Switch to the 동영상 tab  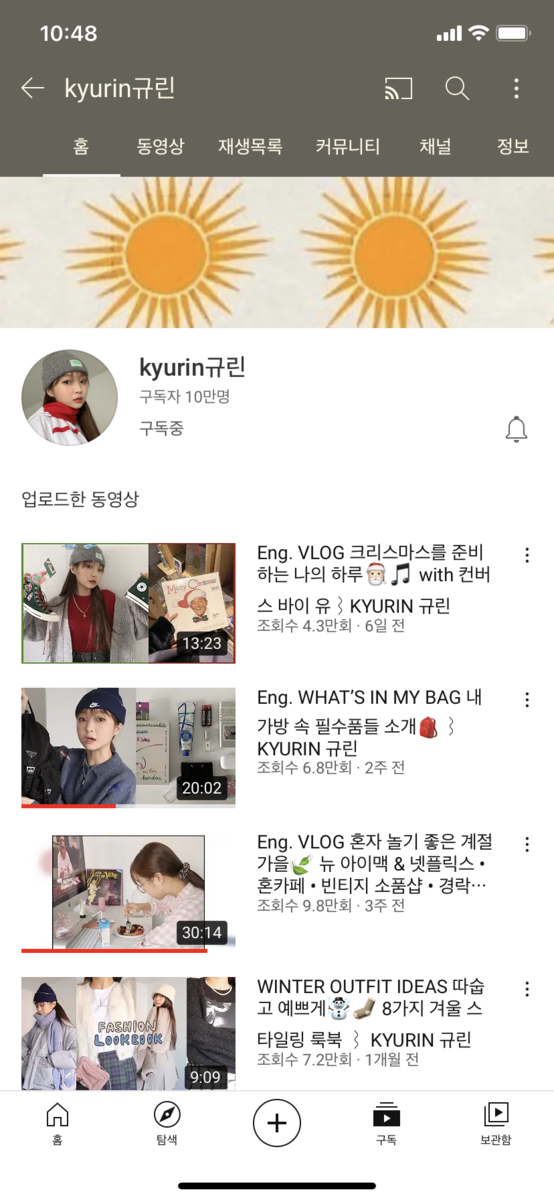[x=160, y=147]
